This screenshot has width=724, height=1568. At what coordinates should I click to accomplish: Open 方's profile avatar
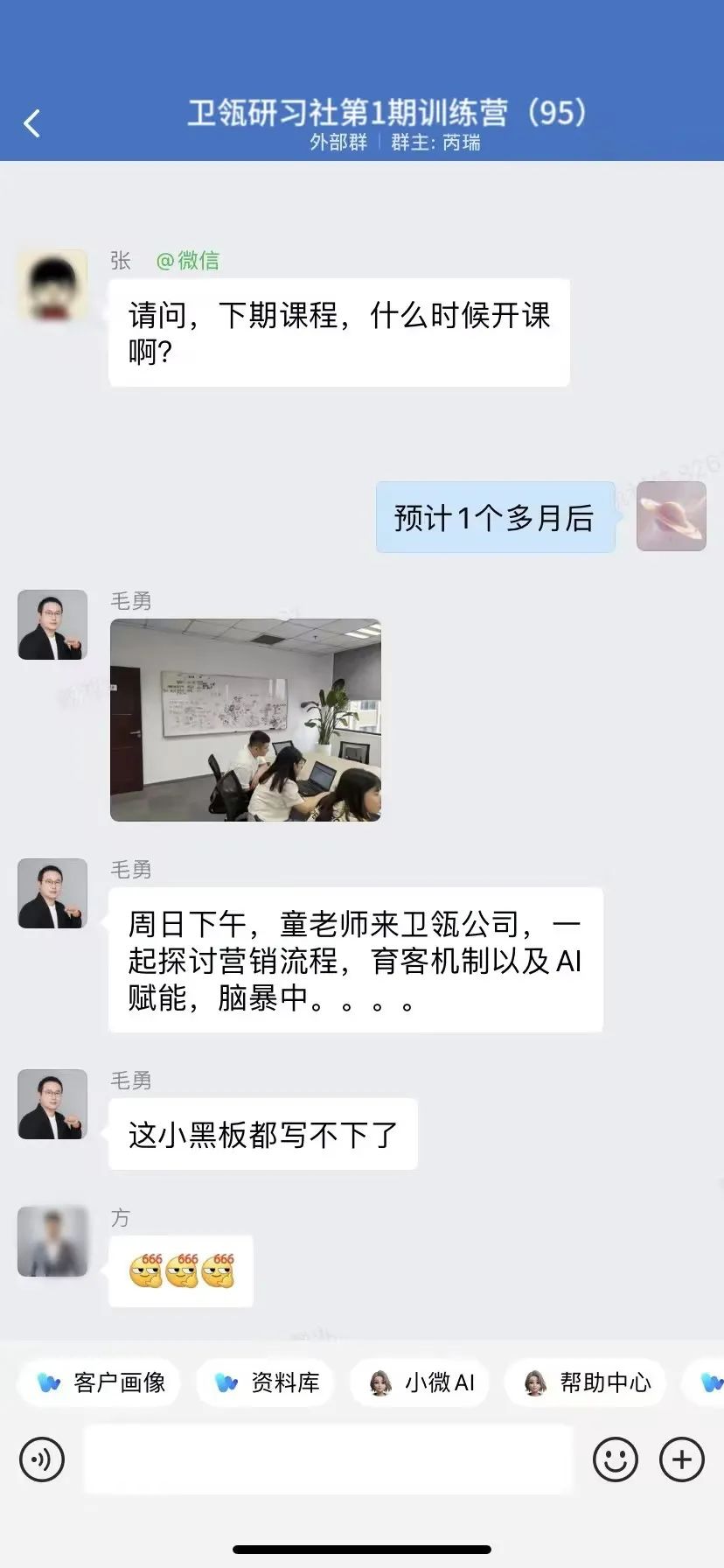[x=52, y=1242]
